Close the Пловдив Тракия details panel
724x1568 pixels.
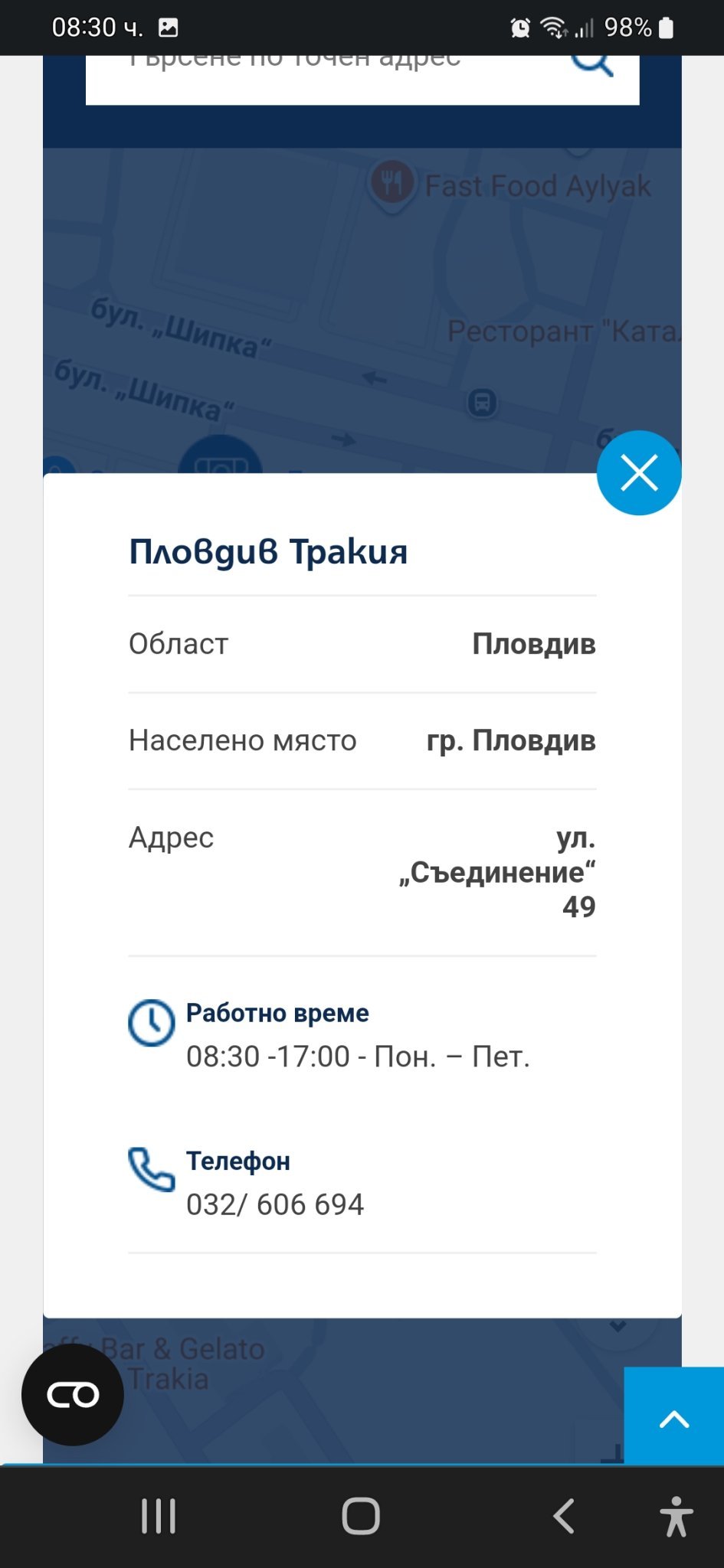click(x=639, y=473)
